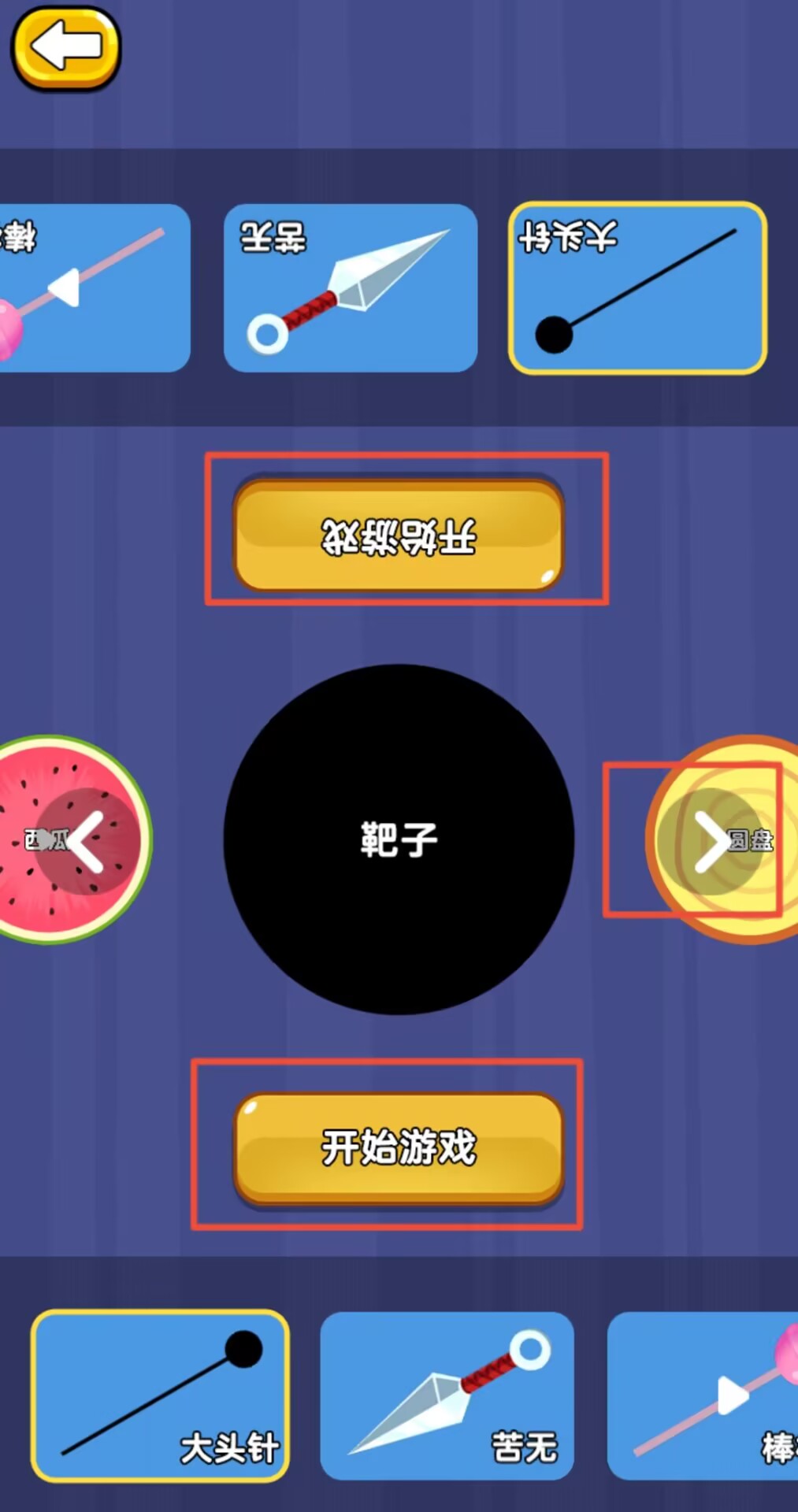Select the upside-down 大头针 card
Screen dimensions: 798x1512
(x=637, y=287)
